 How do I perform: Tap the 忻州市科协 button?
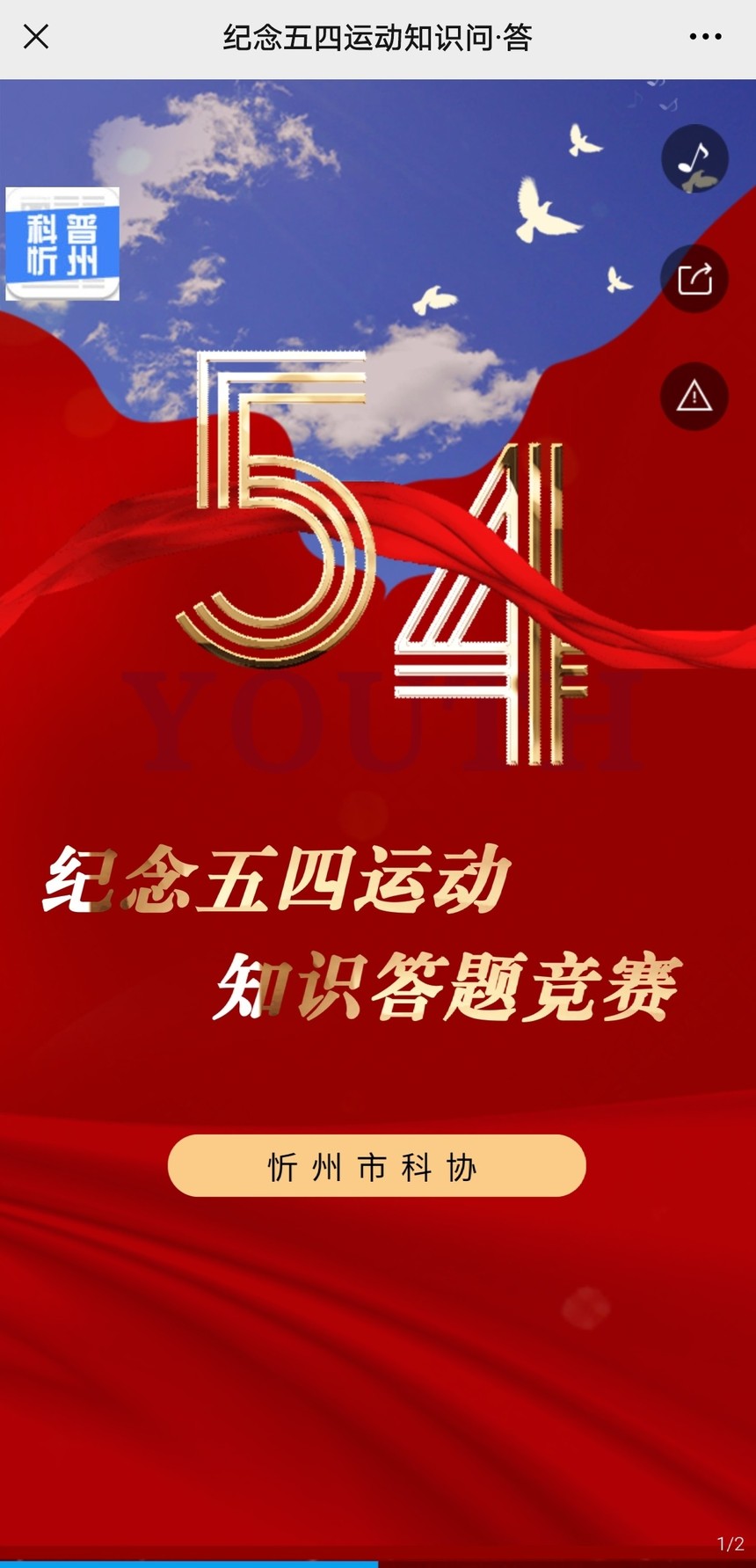tap(377, 1165)
